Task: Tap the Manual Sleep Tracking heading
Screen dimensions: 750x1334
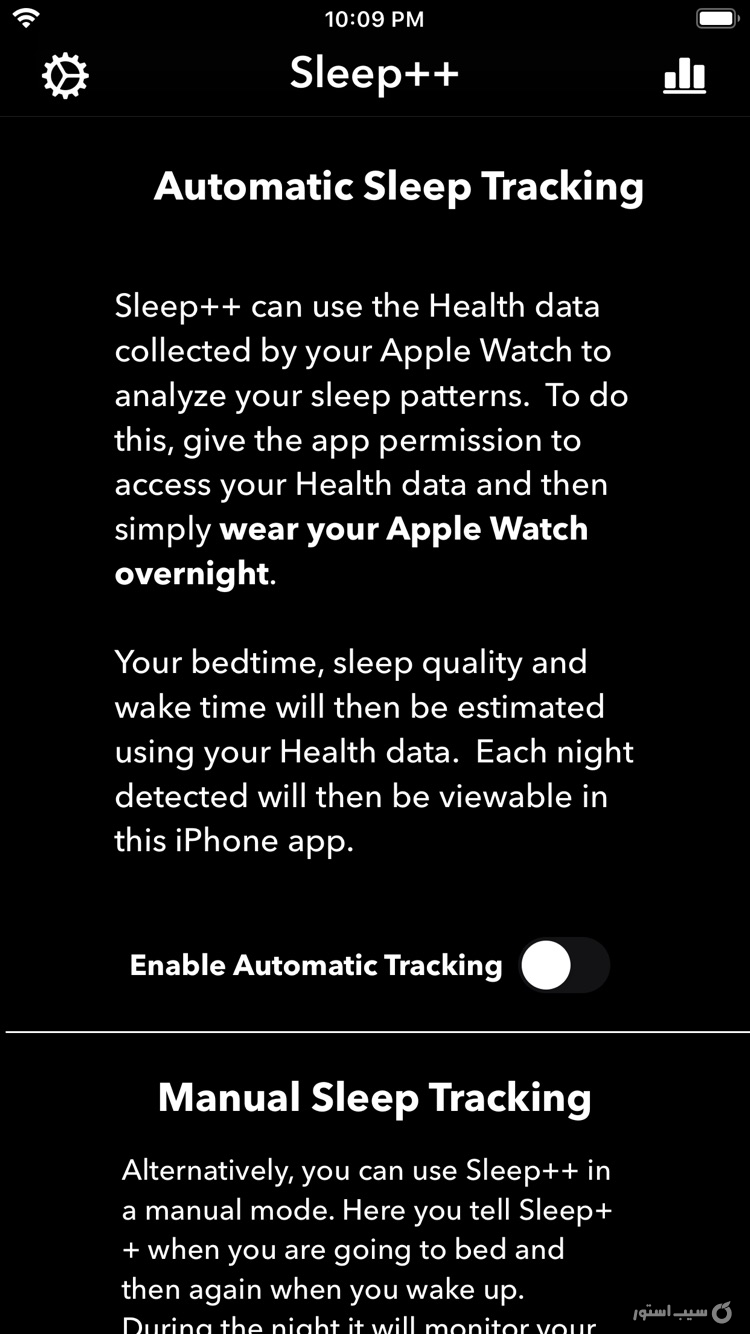Action: pos(374,1097)
